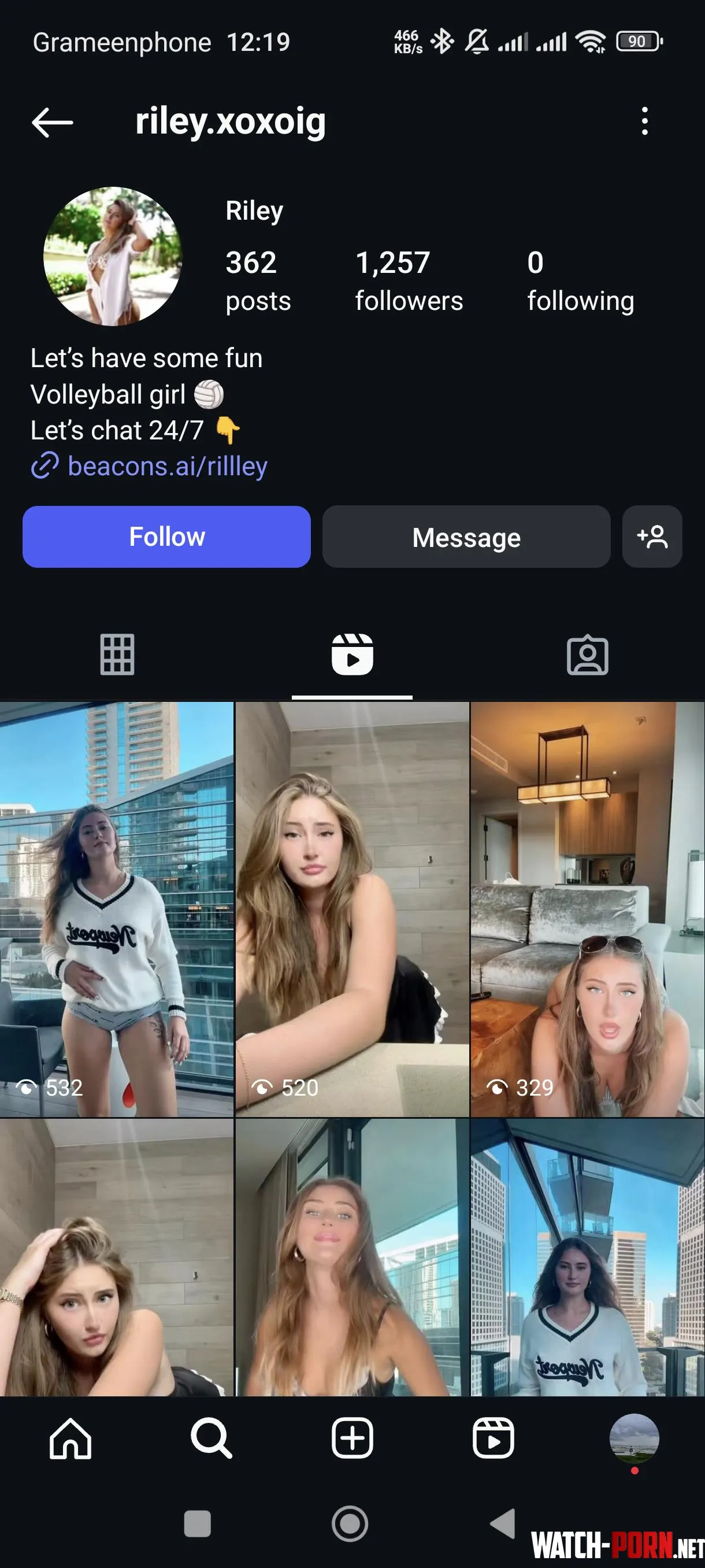705x1568 pixels.
Task: Open the Reels feed from the bottom bar
Action: pos(493,1439)
